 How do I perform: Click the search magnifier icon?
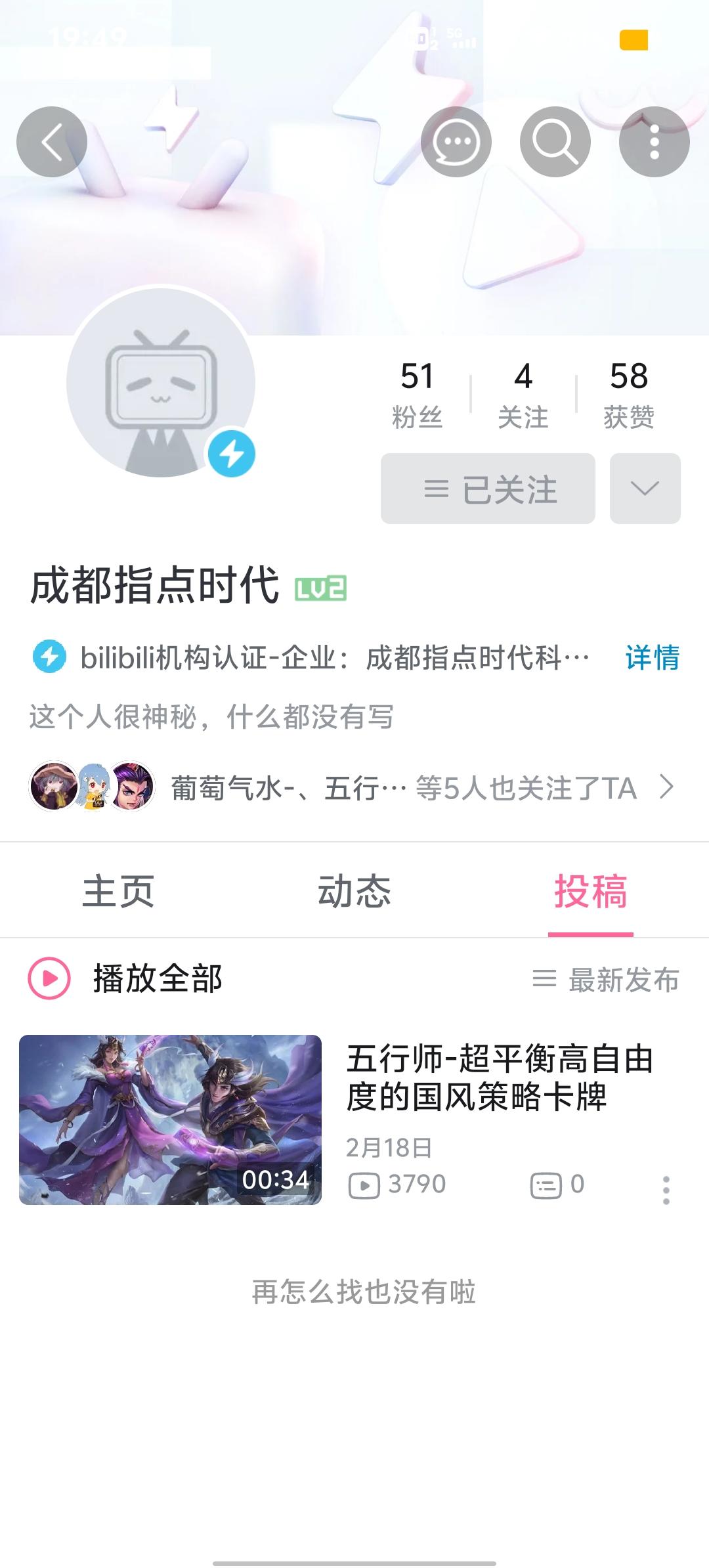556,141
